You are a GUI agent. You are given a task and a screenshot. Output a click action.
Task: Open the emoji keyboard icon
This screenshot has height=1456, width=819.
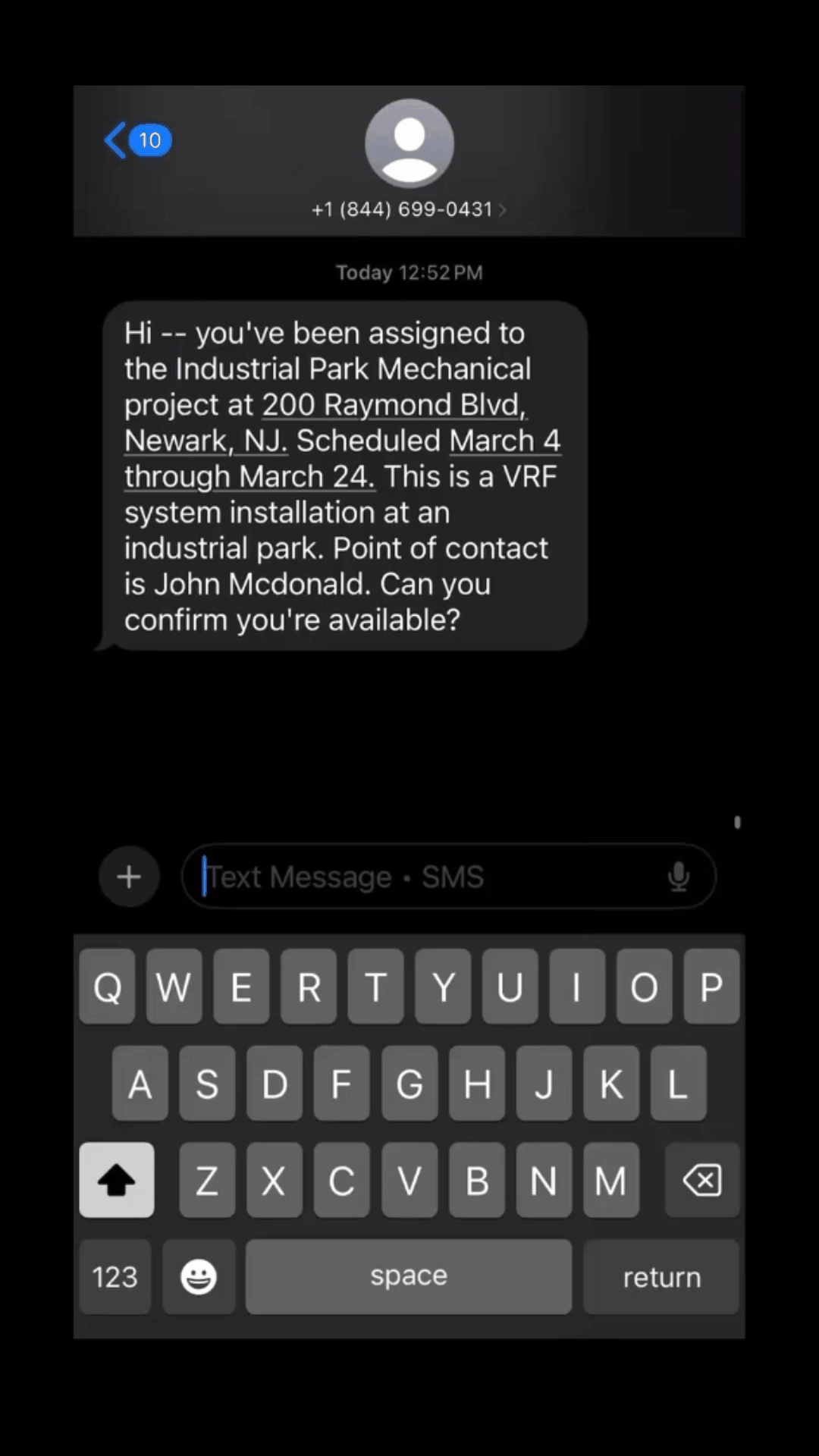pos(198,1276)
